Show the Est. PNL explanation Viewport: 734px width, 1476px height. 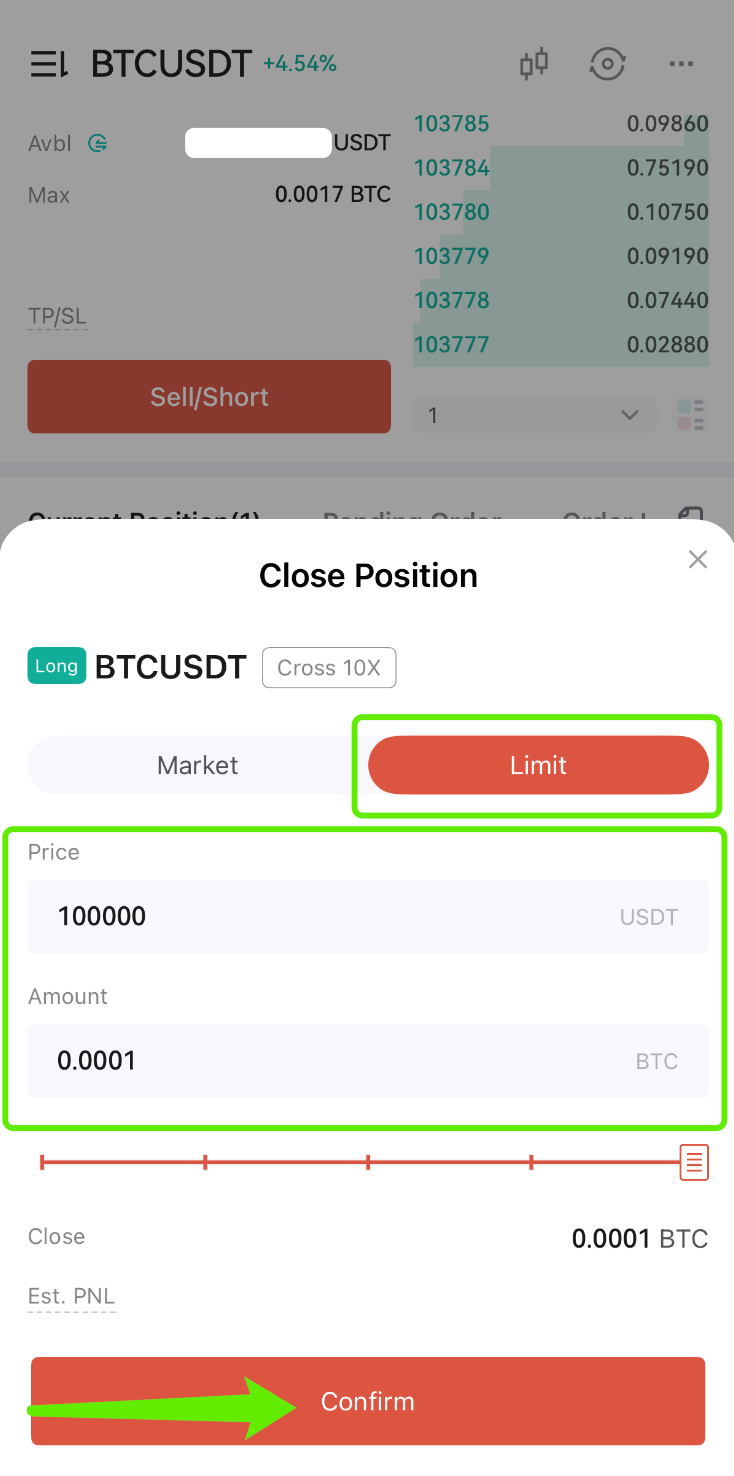(71, 1297)
